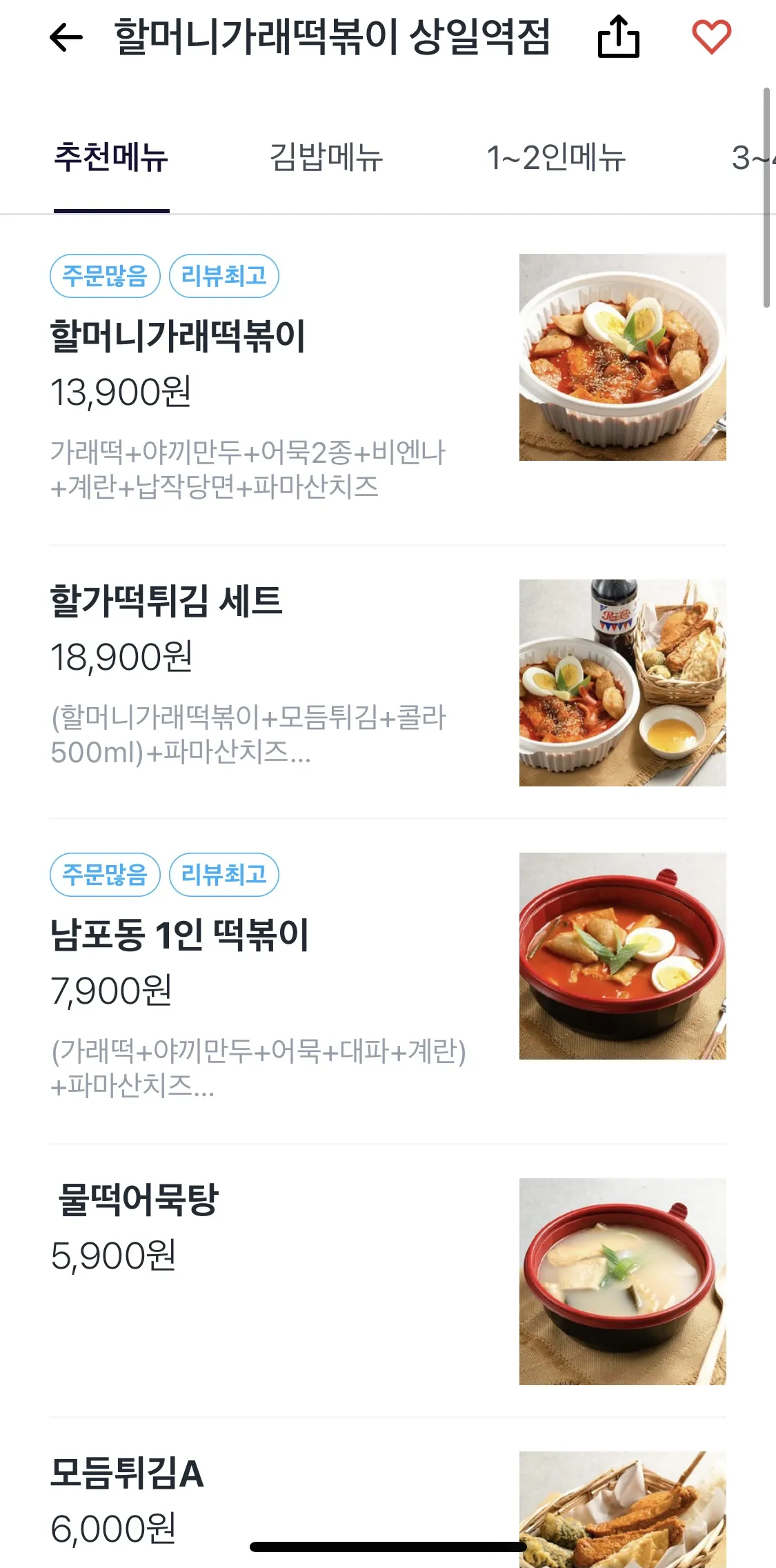View the 물떡어묵탕 menu item

pyautogui.click(x=138, y=1200)
